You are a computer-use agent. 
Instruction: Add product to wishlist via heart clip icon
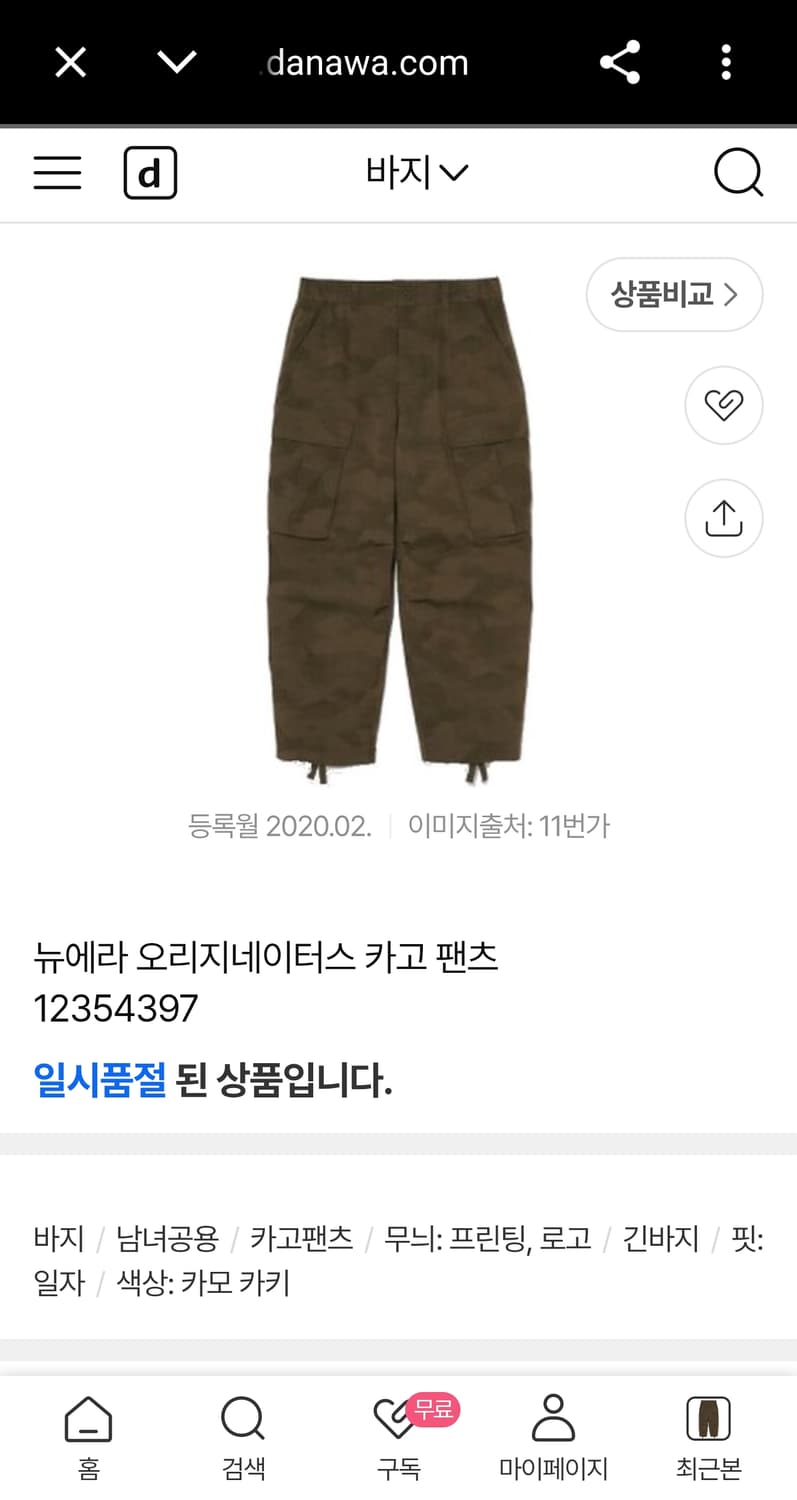click(x=723, y=405)
